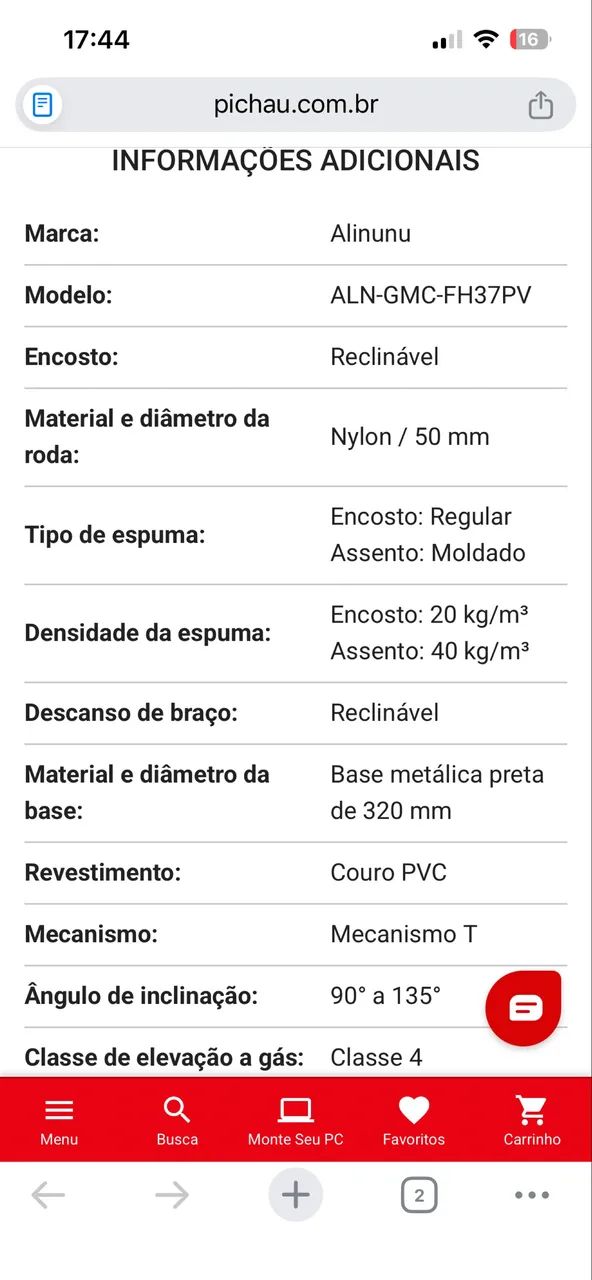Go back to the previous page
592x1280 pixels.
pos(48,1195)
